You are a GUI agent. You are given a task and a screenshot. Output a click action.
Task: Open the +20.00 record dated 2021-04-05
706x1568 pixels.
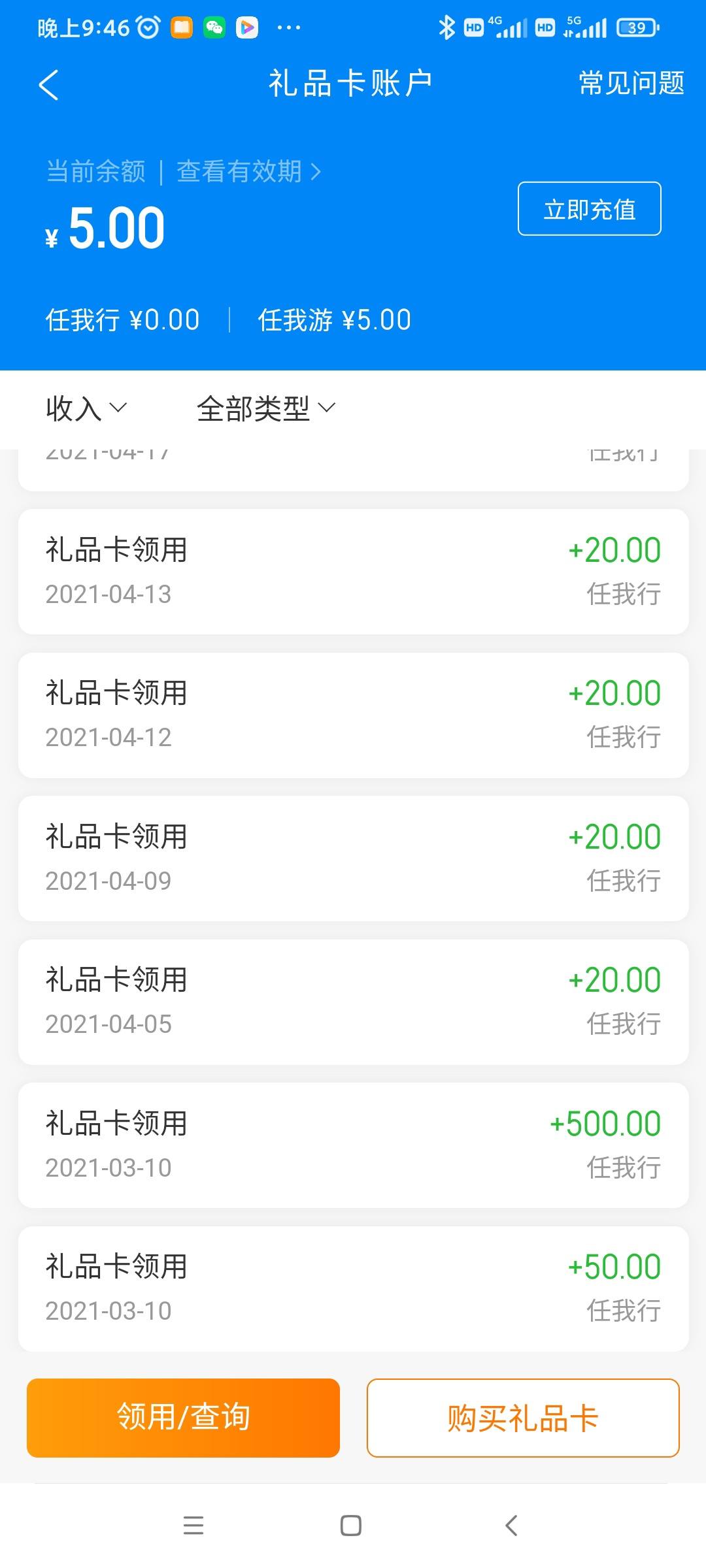coord(353,1002)
